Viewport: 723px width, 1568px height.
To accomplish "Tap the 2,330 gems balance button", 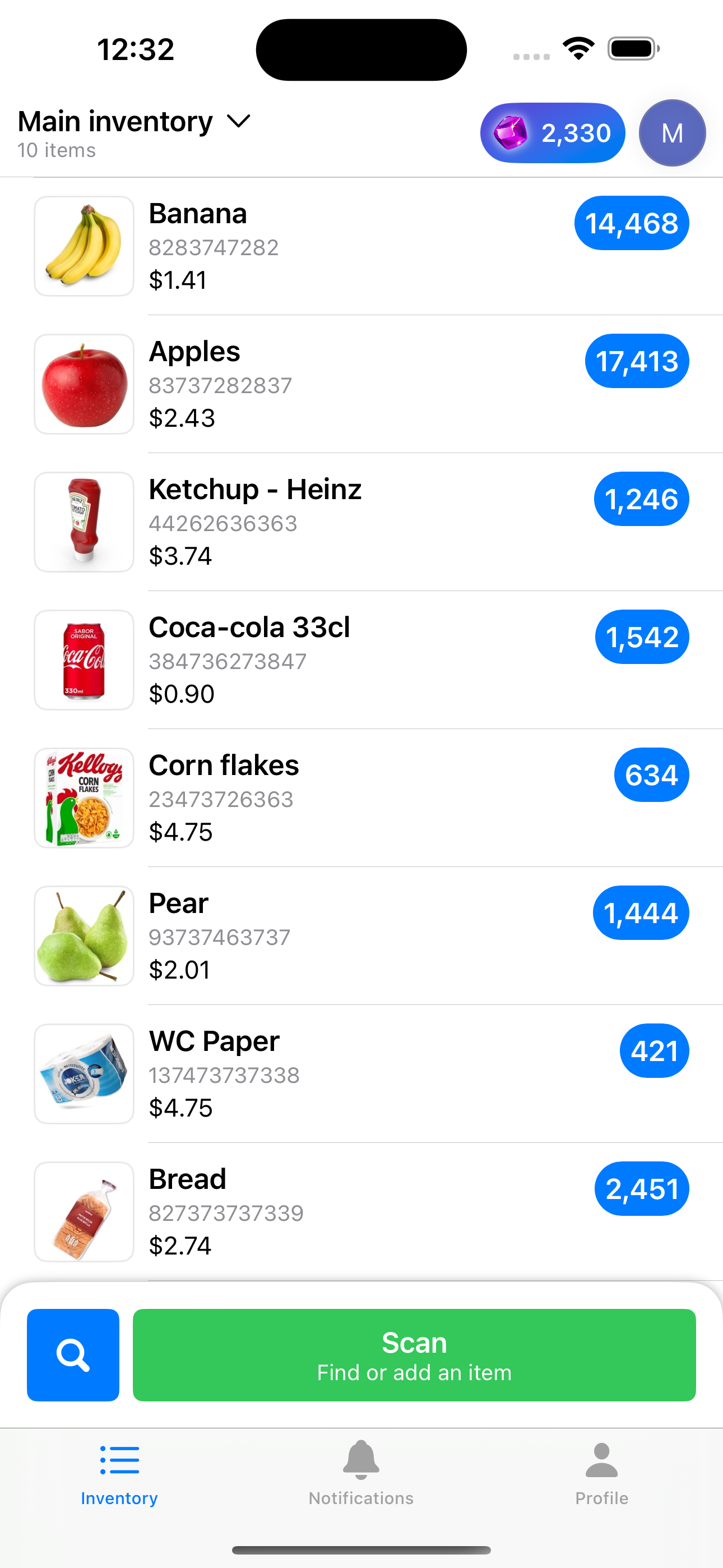I will click(552, 133).
